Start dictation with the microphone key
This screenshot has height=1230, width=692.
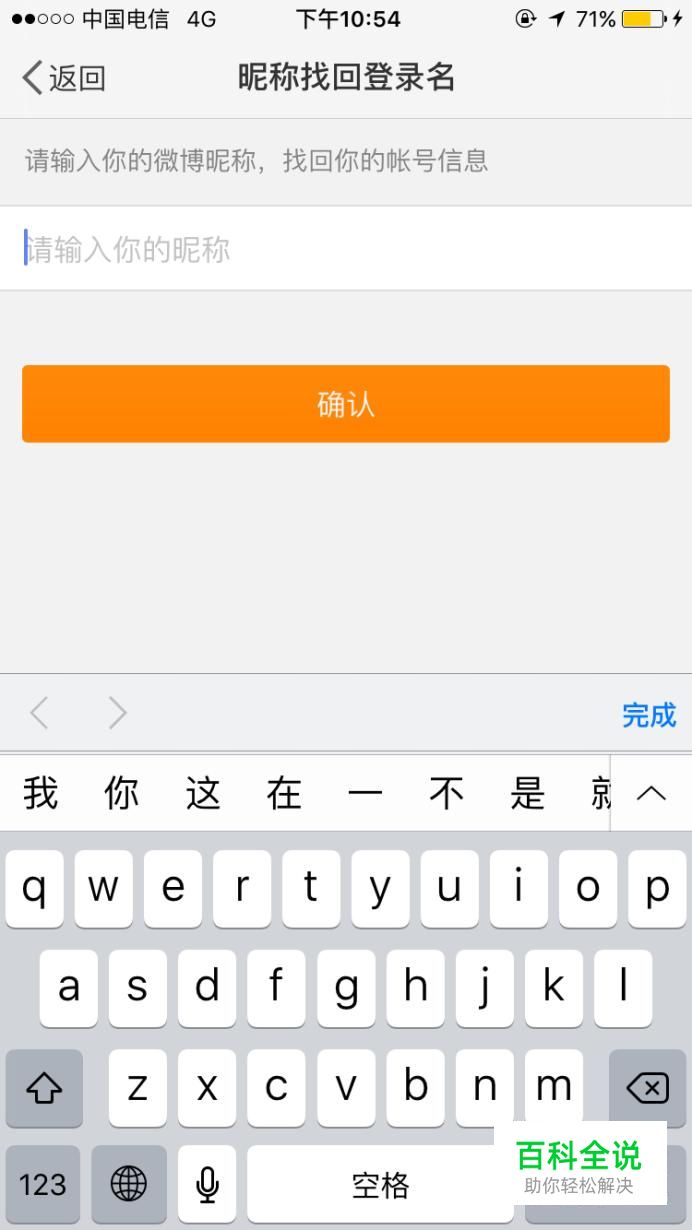[207, 1185]
